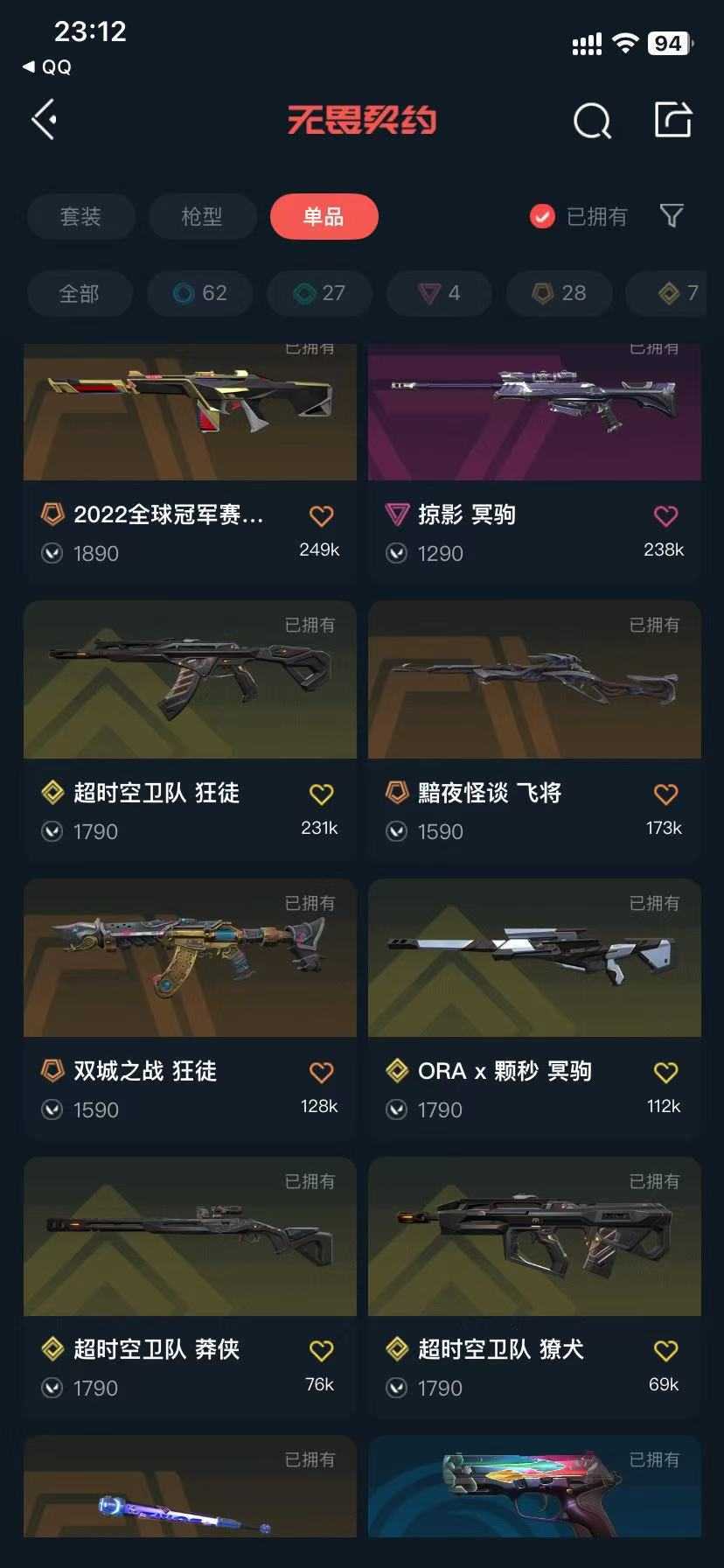724x1568 pixels.
Task: Toggle the 已拥有 checkbox
Action: pos(542,216)
